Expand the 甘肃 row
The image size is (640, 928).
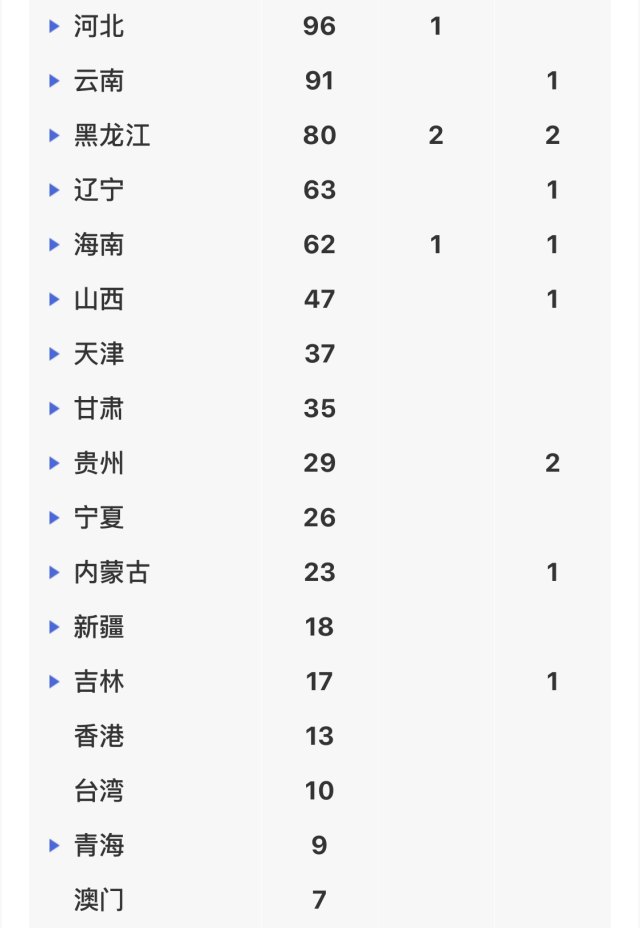pos(55,408)
